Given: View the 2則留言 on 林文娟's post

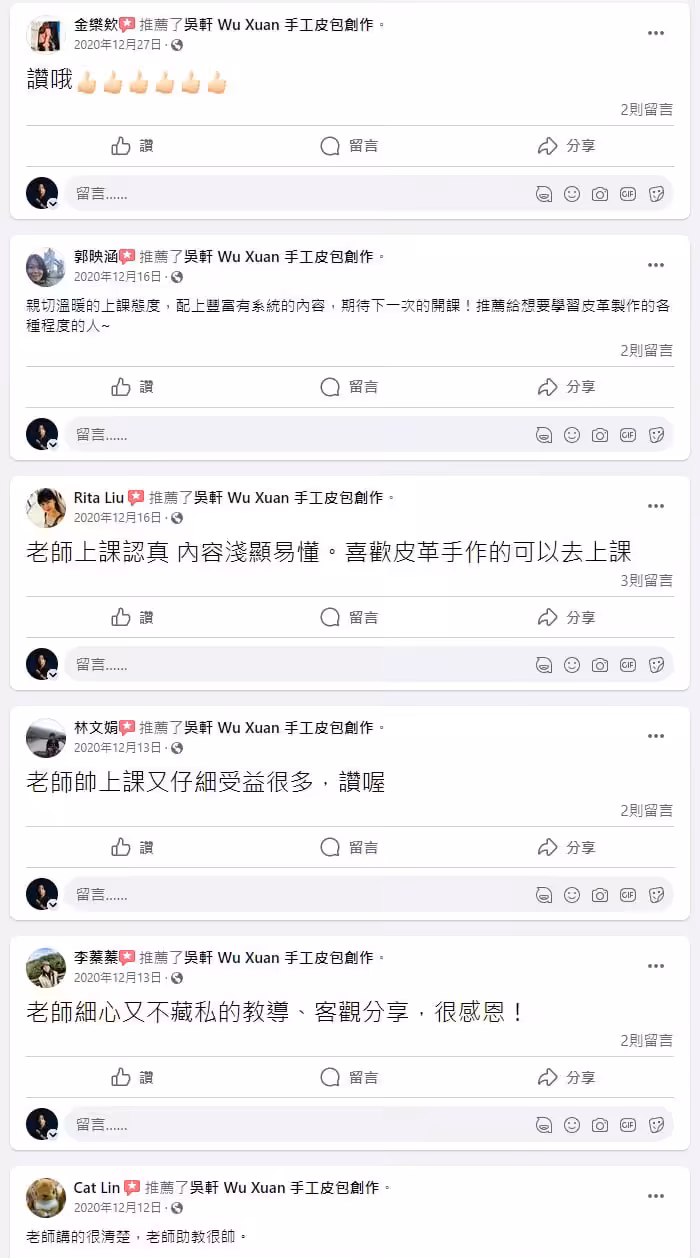Looking at the screenshot, I should tap(646, 810).
